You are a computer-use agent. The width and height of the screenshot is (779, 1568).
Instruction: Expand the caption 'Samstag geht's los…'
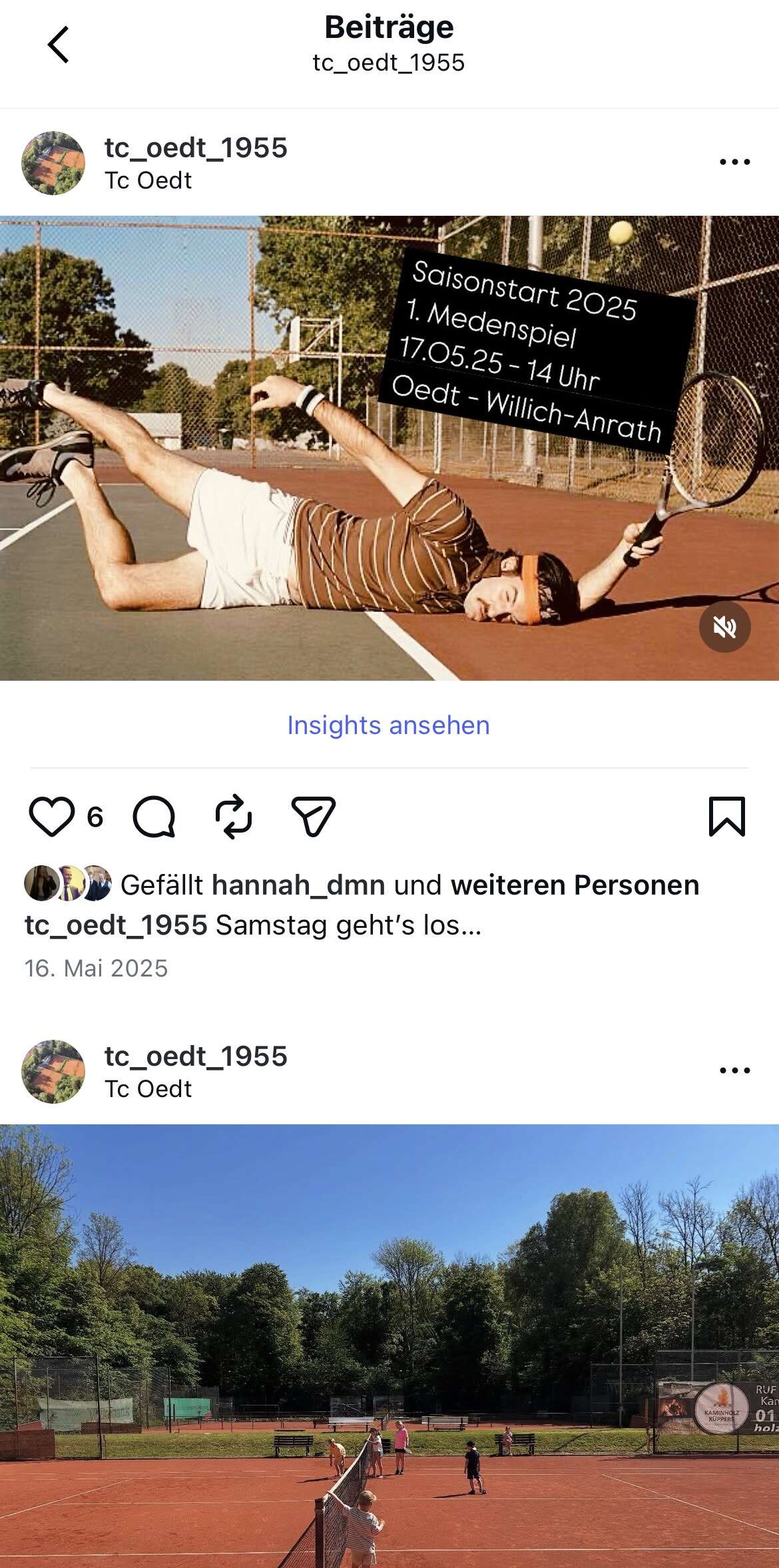point(348,925)
